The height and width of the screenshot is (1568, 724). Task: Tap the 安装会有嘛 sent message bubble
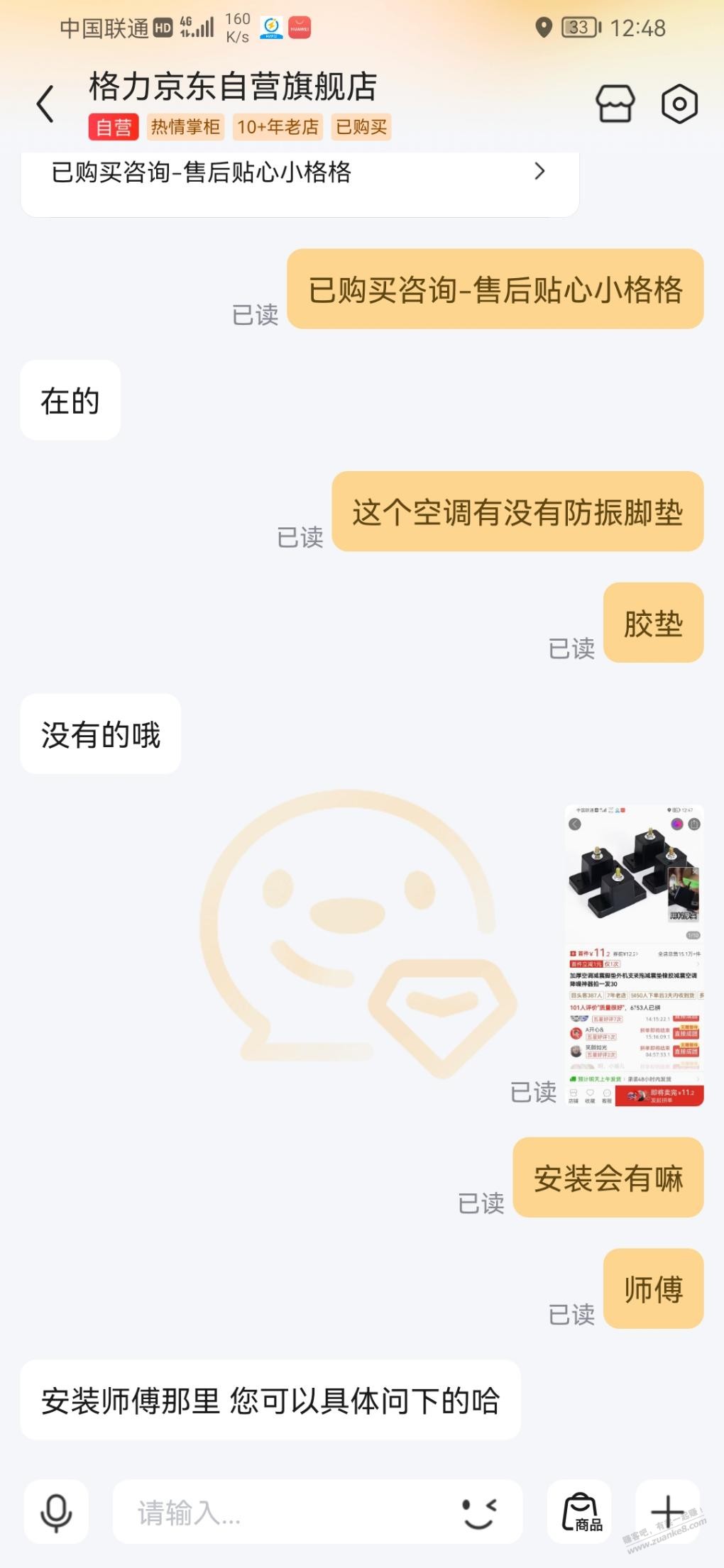tap(608, 1177)
